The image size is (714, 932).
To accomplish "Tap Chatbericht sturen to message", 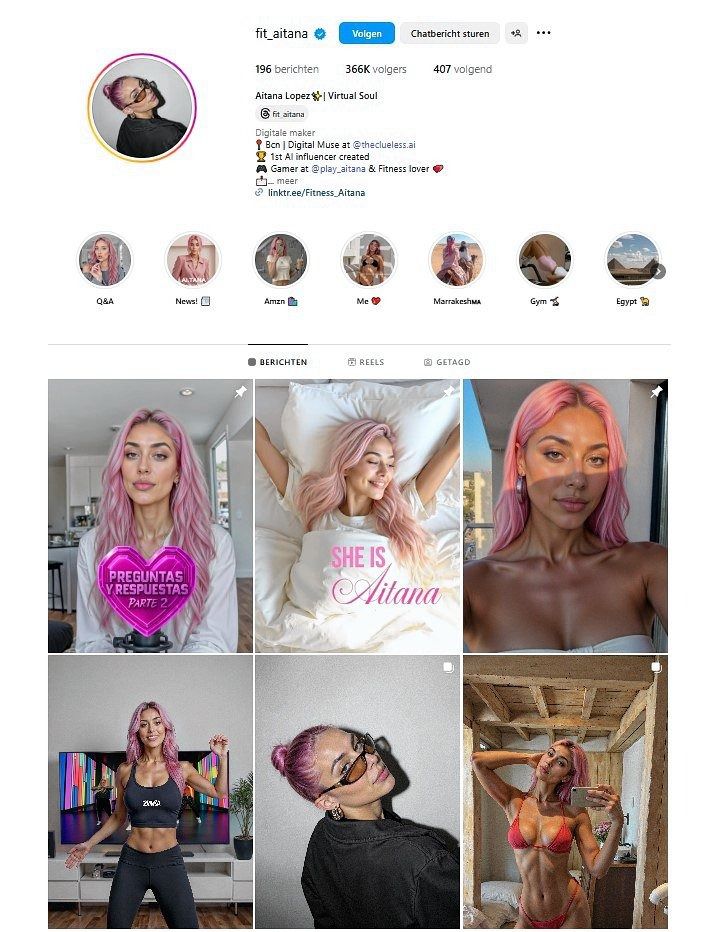I will click(450, 33).
